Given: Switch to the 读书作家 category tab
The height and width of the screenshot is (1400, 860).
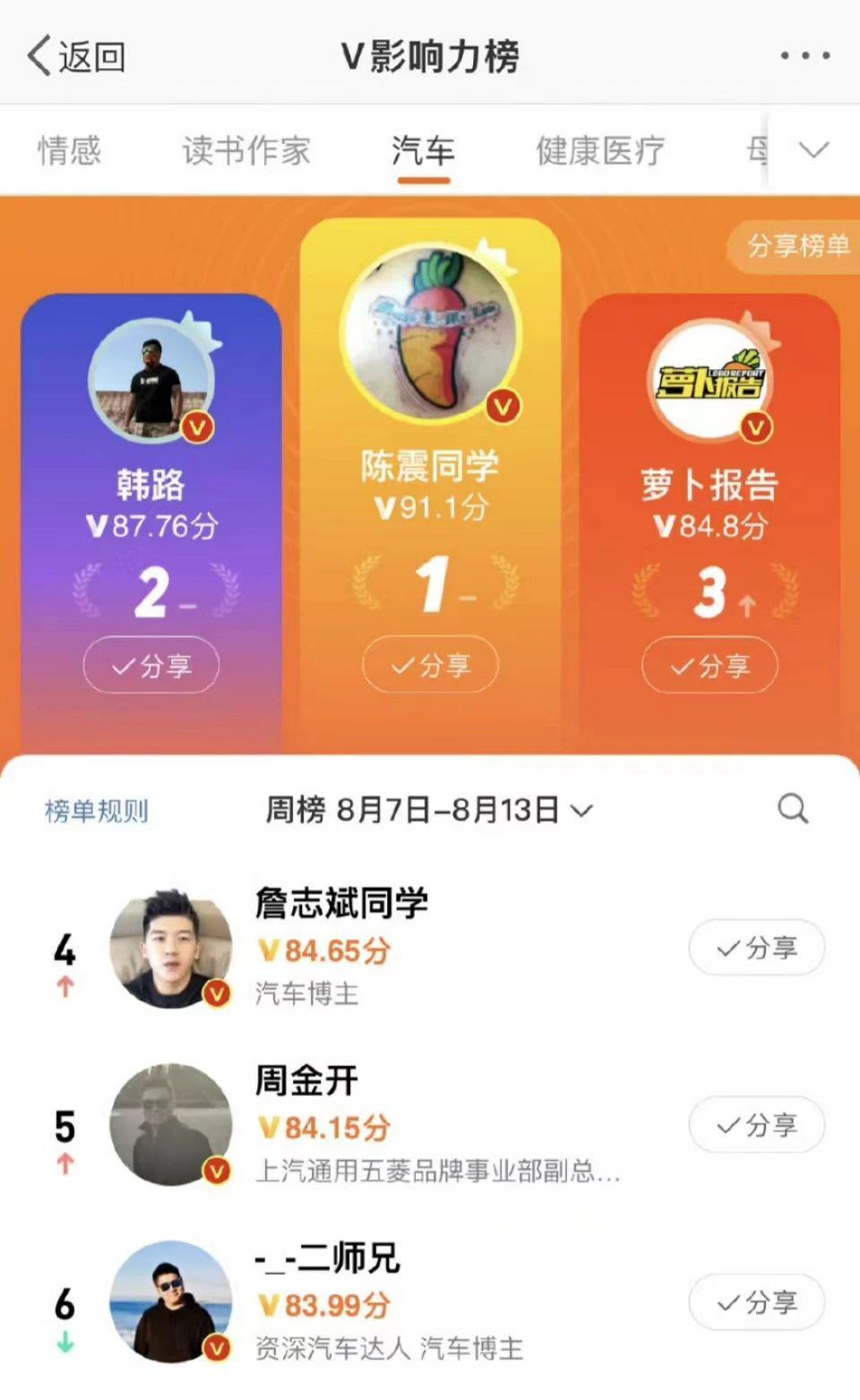Looking at the screenshot, I should coord(245,150).
